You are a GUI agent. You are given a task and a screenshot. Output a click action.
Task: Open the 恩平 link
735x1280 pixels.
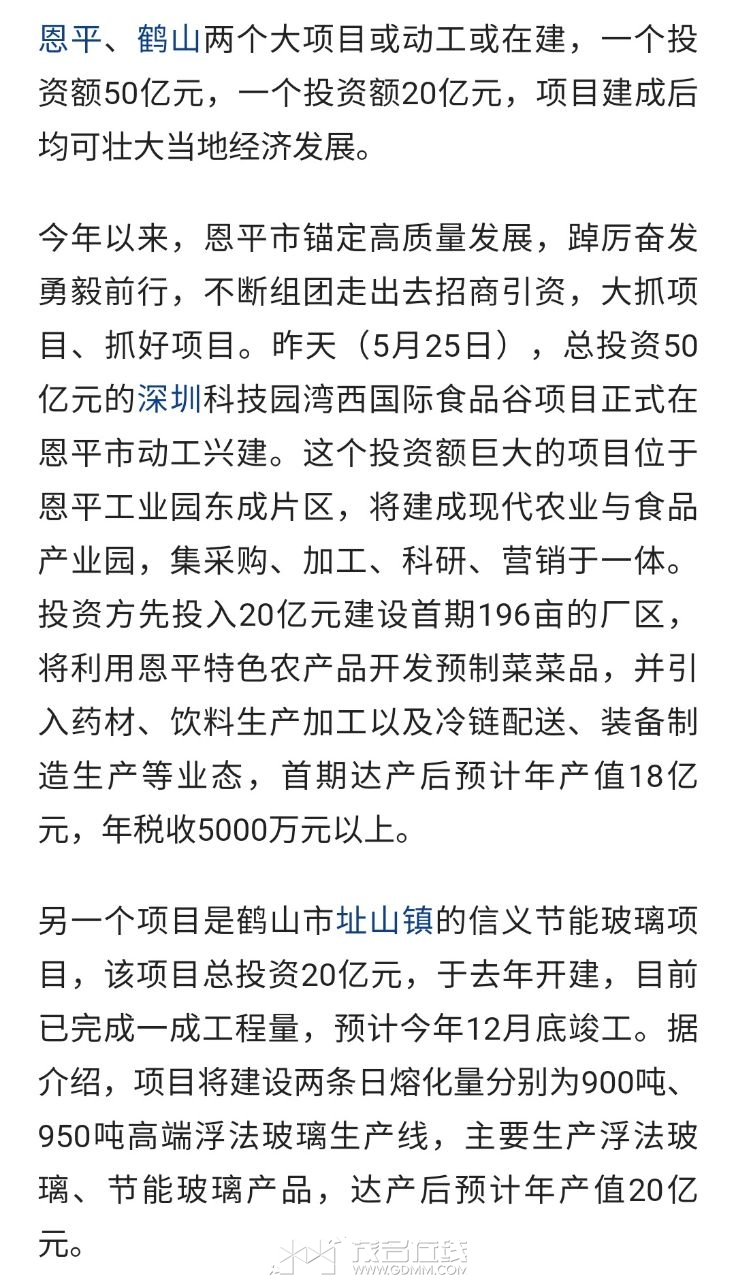pos(71,43)
